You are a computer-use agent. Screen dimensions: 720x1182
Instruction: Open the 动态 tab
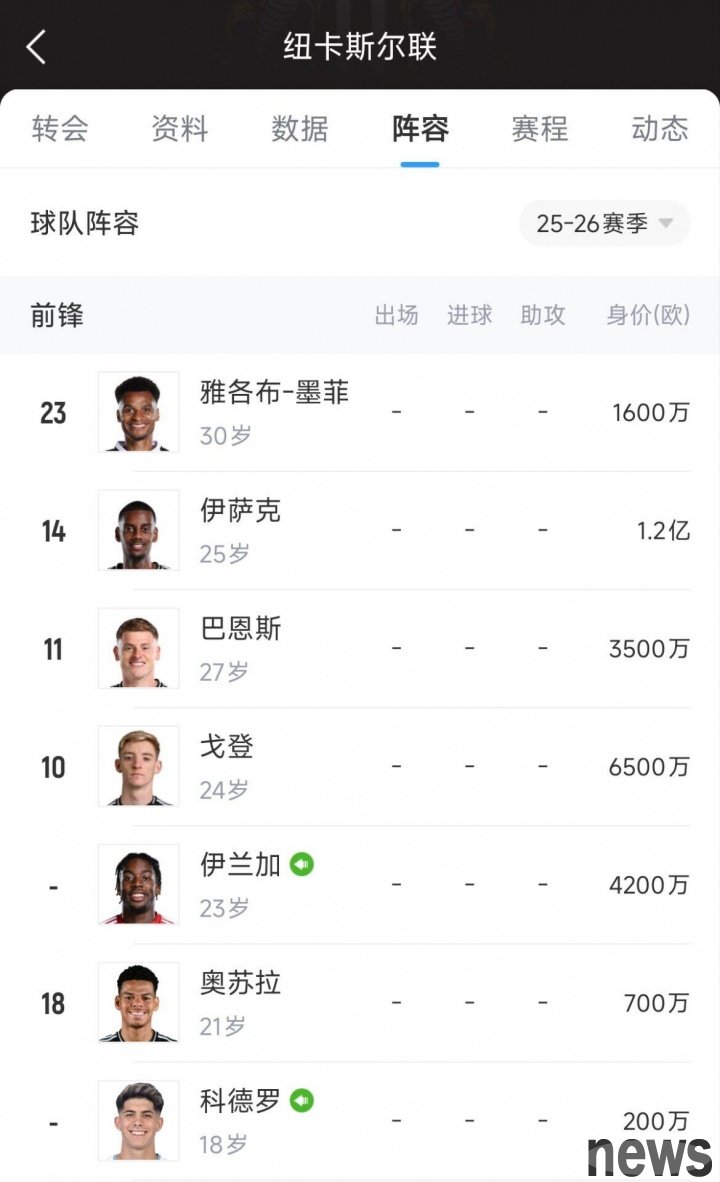coord(660,129)
